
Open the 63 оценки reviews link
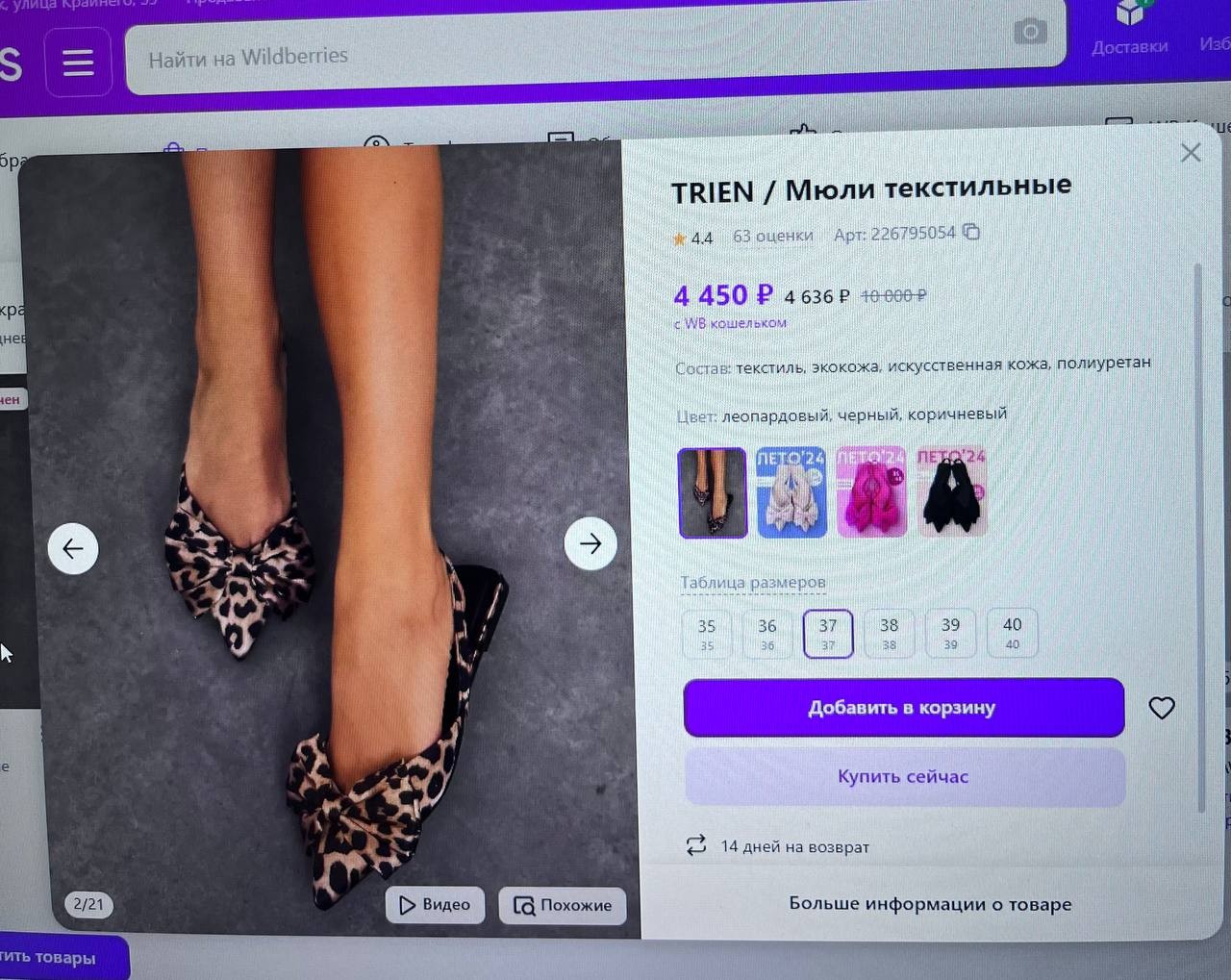[x=772, y=236]
